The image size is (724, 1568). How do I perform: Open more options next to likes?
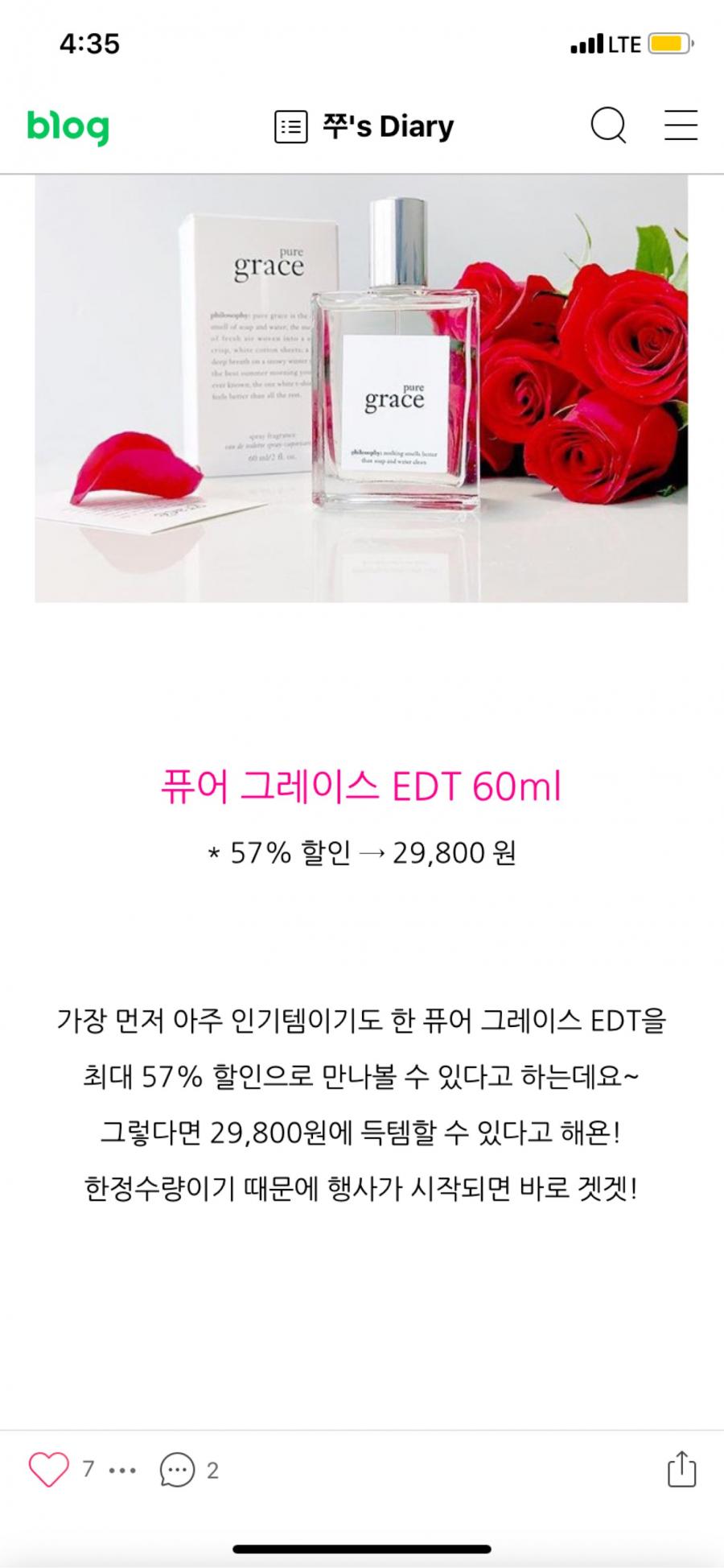[x=122, y=1471]
